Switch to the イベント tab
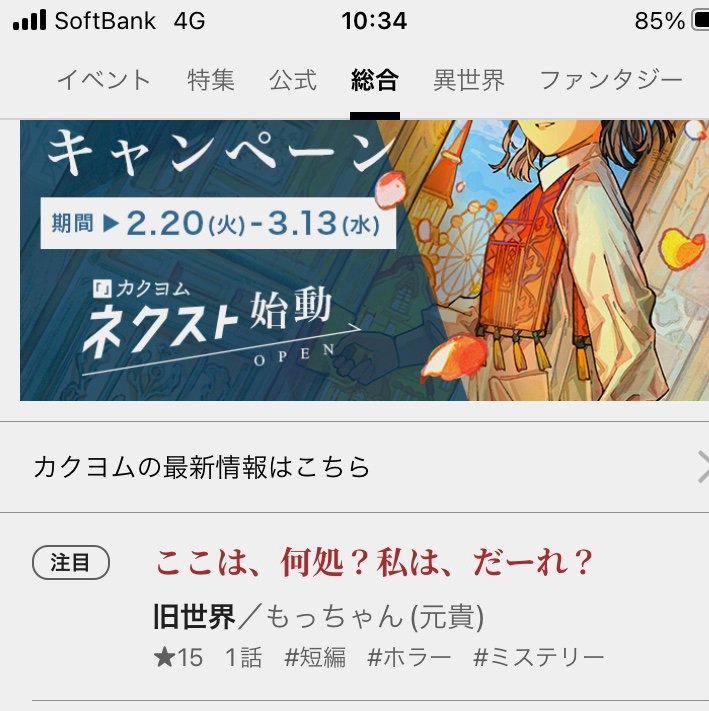The width and height of the screenshot is (709, 711). [104, 81]
